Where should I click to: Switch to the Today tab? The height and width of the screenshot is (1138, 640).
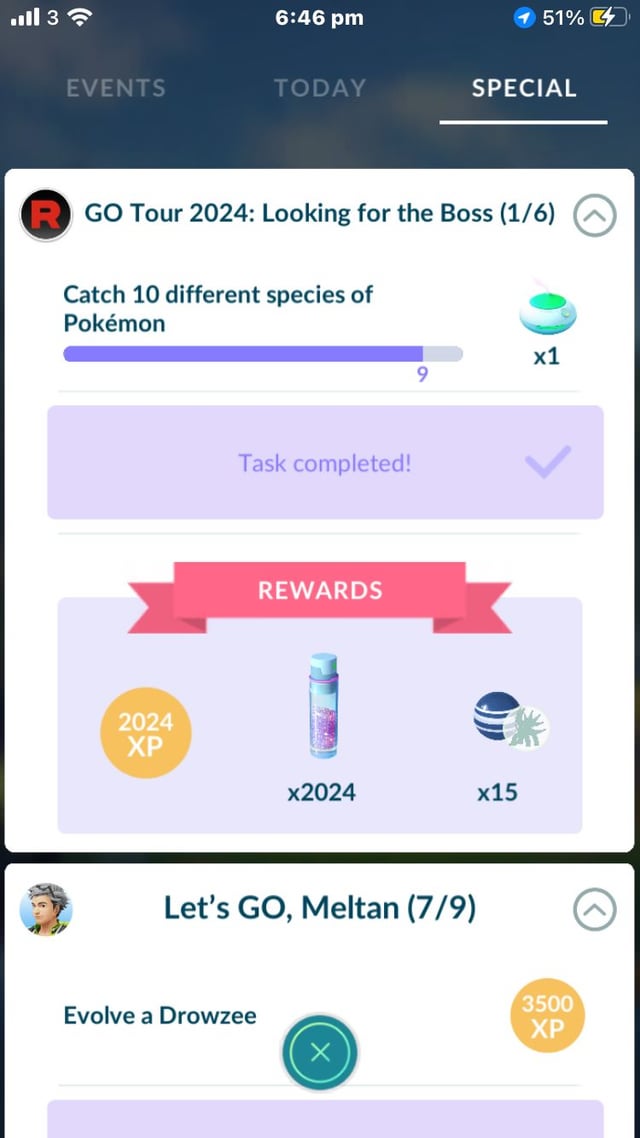318,88
